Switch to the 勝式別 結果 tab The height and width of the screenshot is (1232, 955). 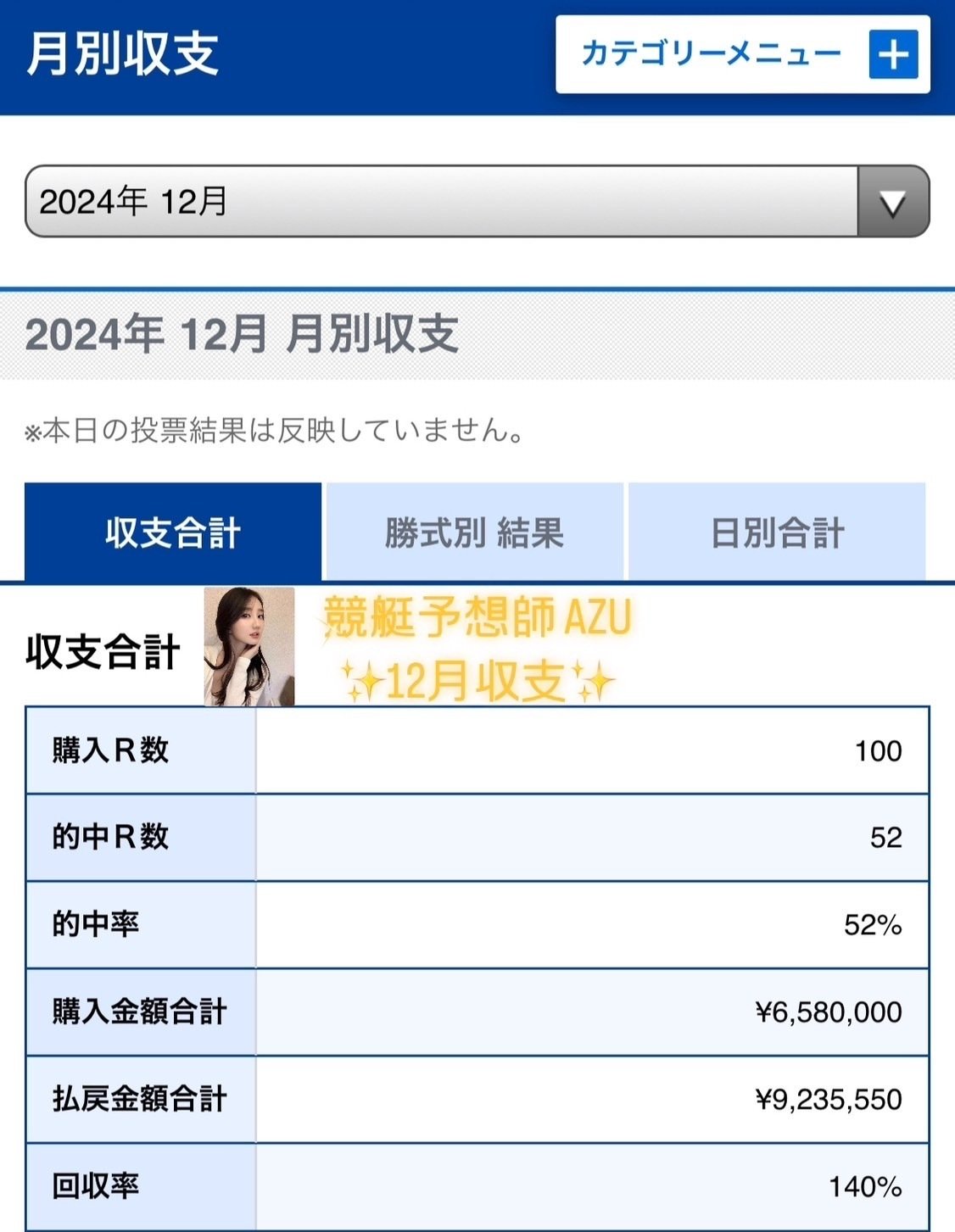(x=474, y=532)
